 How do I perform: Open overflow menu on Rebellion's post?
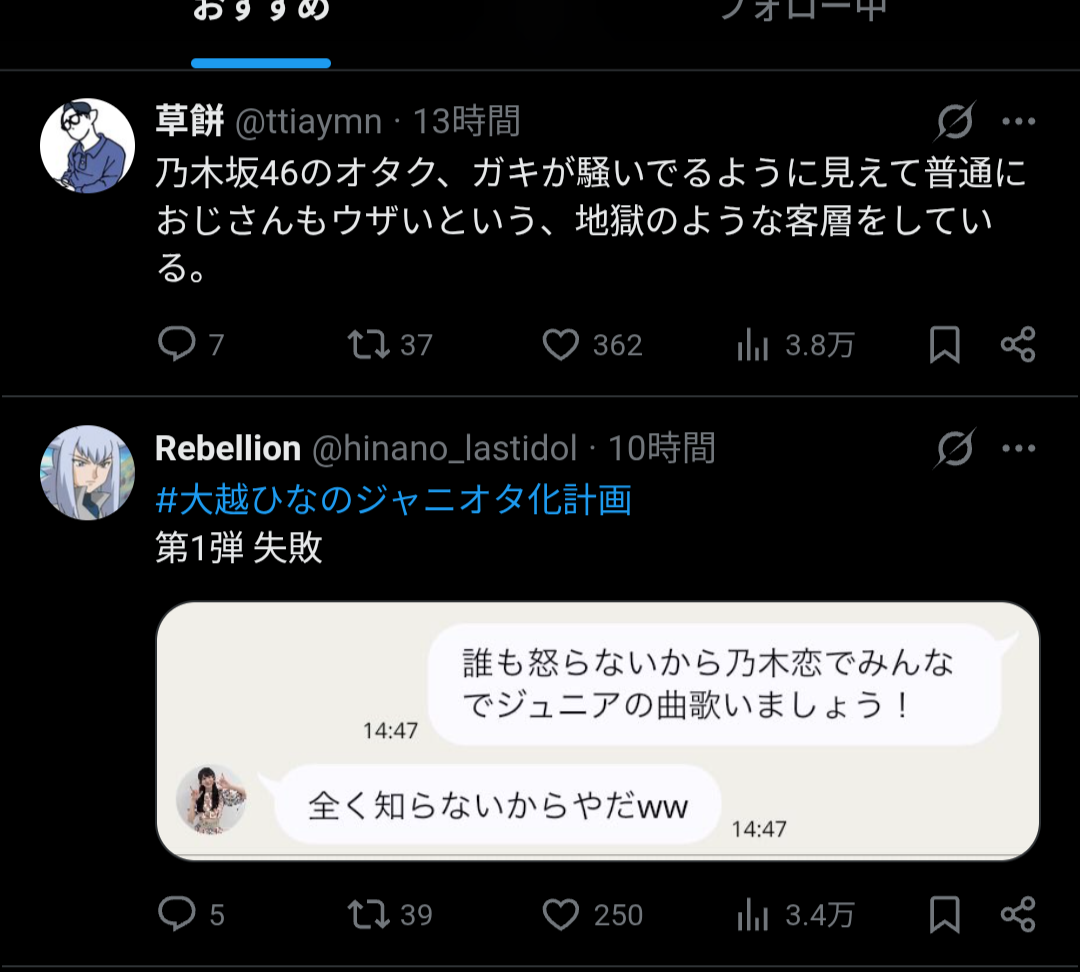click(x=1018, y=449)
